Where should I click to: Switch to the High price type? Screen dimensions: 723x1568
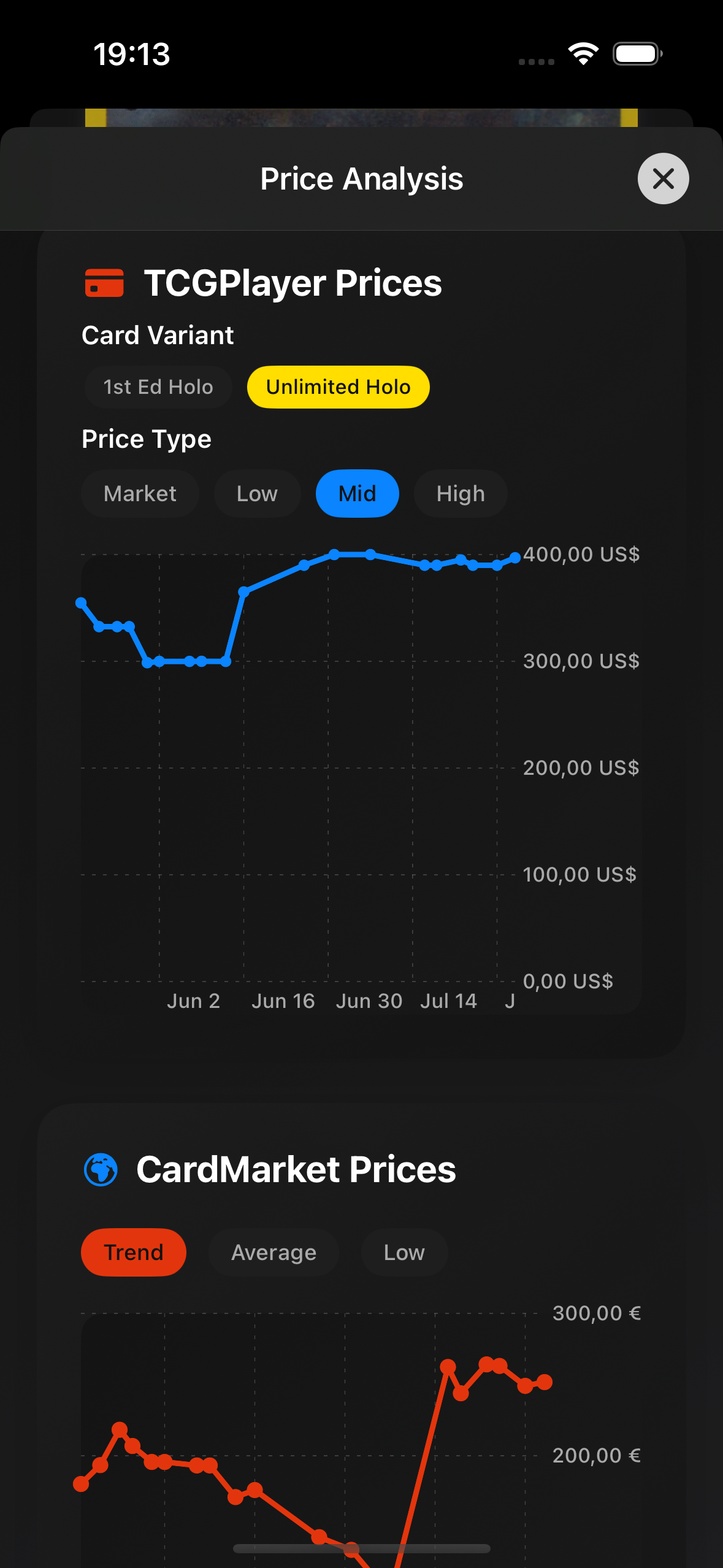pyautogui.click(x=461, y=494)
